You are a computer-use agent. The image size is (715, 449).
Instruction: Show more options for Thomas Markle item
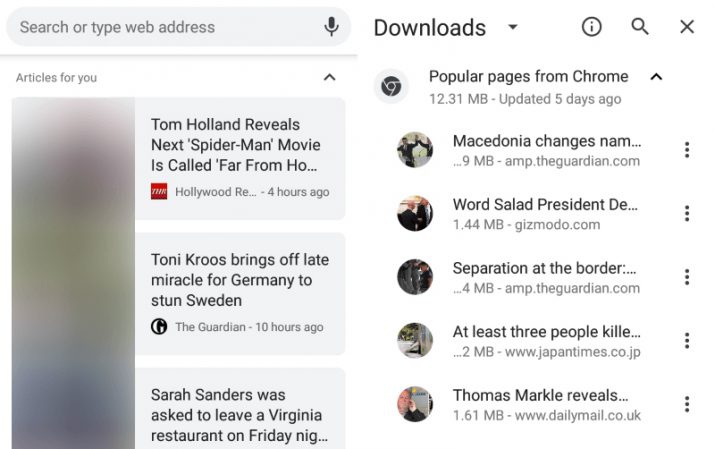tap(687, 404)
